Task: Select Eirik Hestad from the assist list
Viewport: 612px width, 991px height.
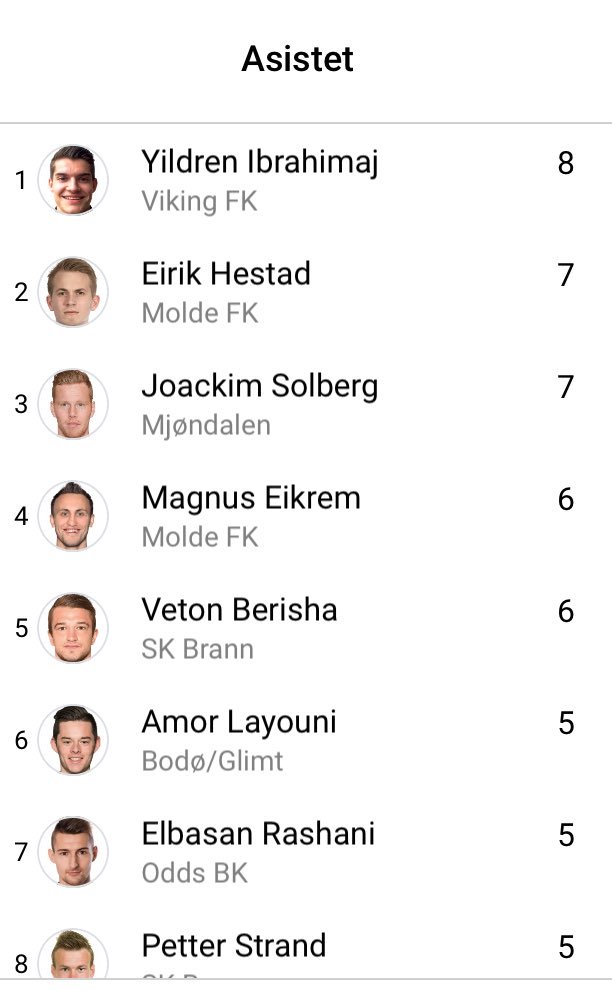Action: tap(306, 292)
